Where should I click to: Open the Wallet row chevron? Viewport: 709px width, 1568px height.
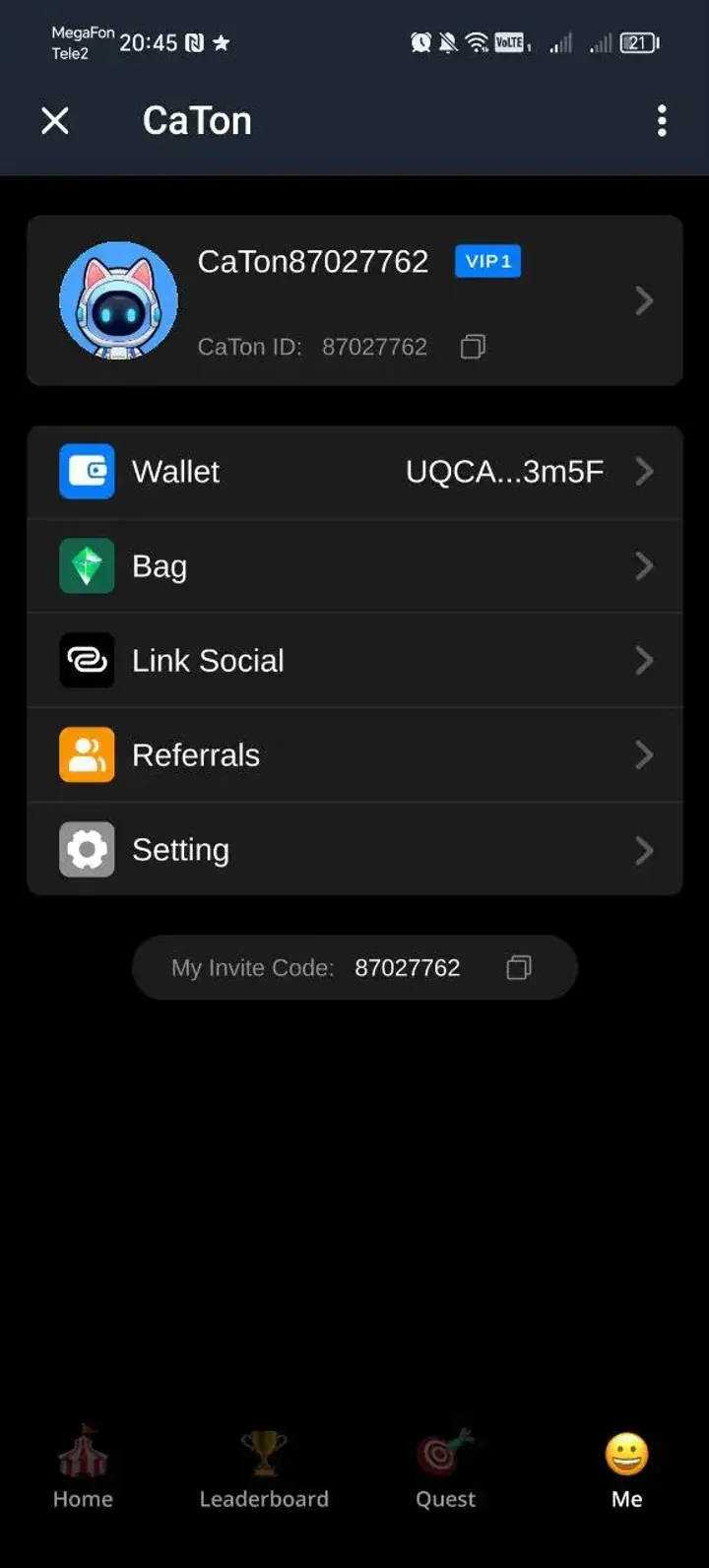pos(645,471)
